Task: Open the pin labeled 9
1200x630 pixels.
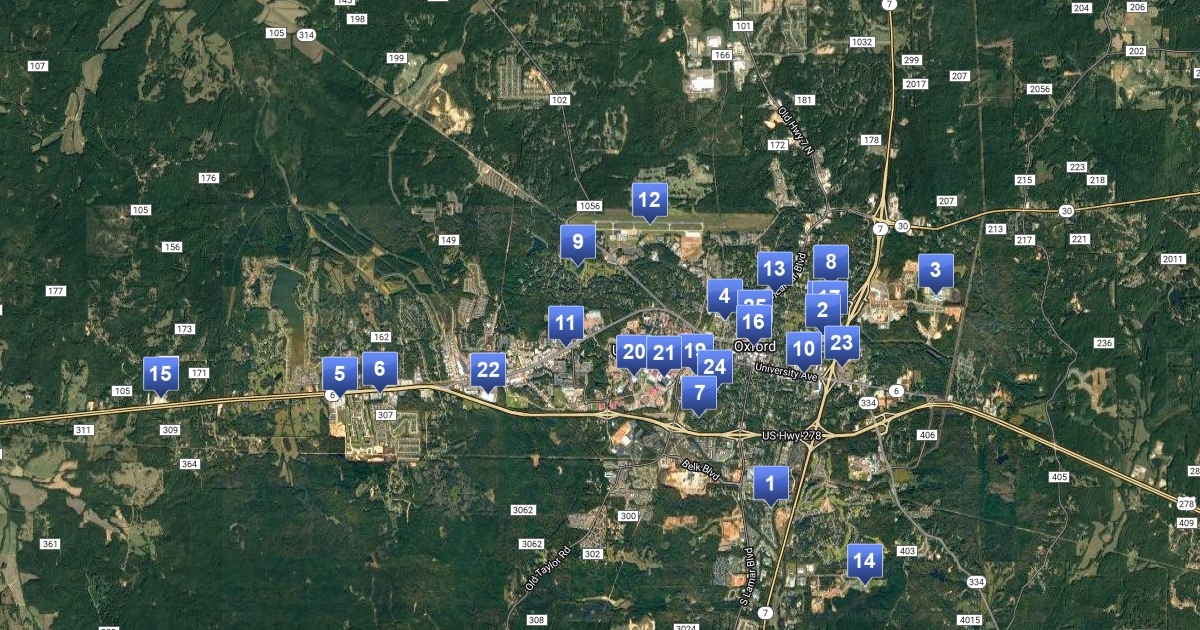Action: pyautogui.click(x=577, y=242)
